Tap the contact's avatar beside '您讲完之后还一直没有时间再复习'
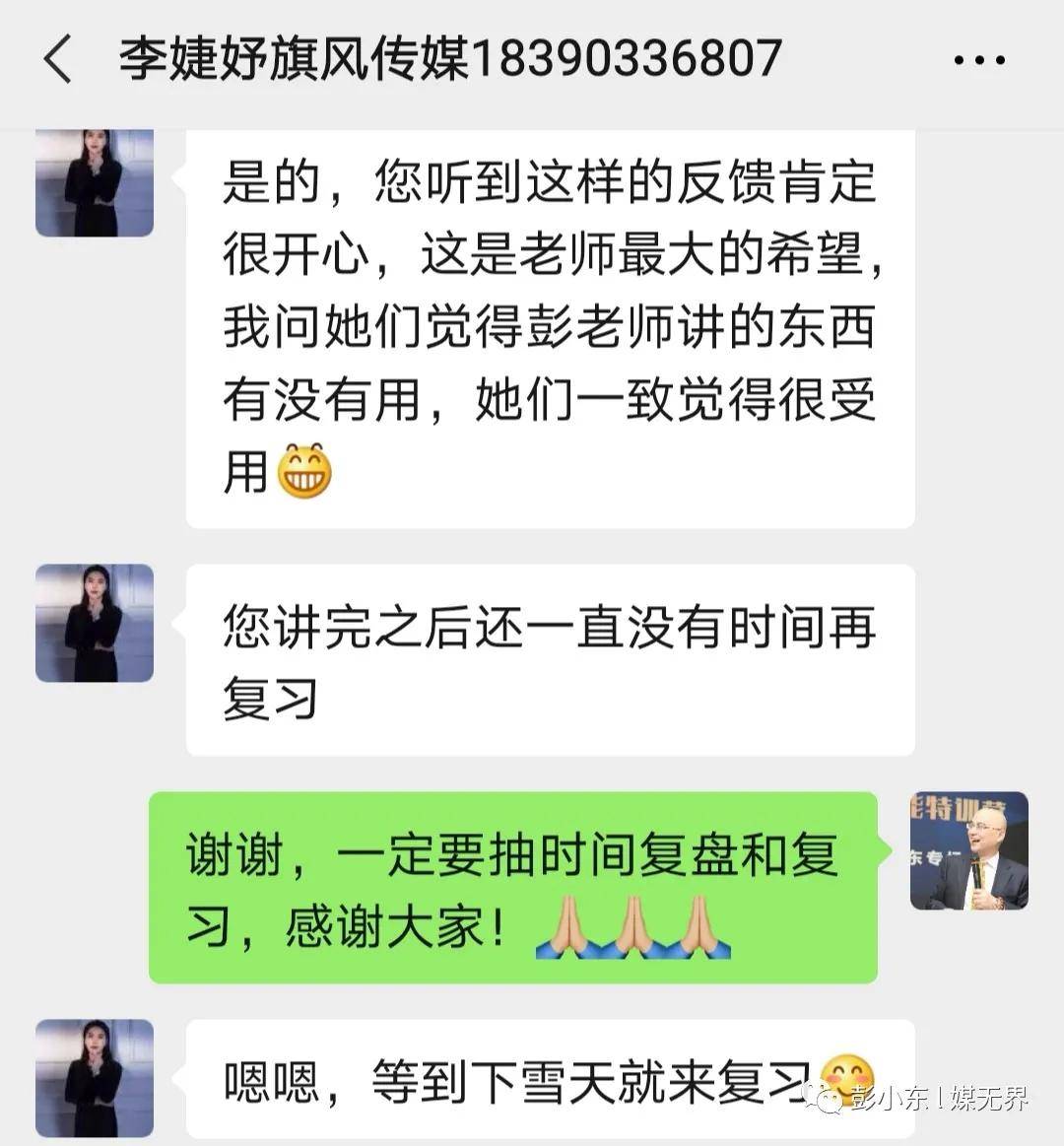The image size is (1064, 1146). (x=95, y=624)
